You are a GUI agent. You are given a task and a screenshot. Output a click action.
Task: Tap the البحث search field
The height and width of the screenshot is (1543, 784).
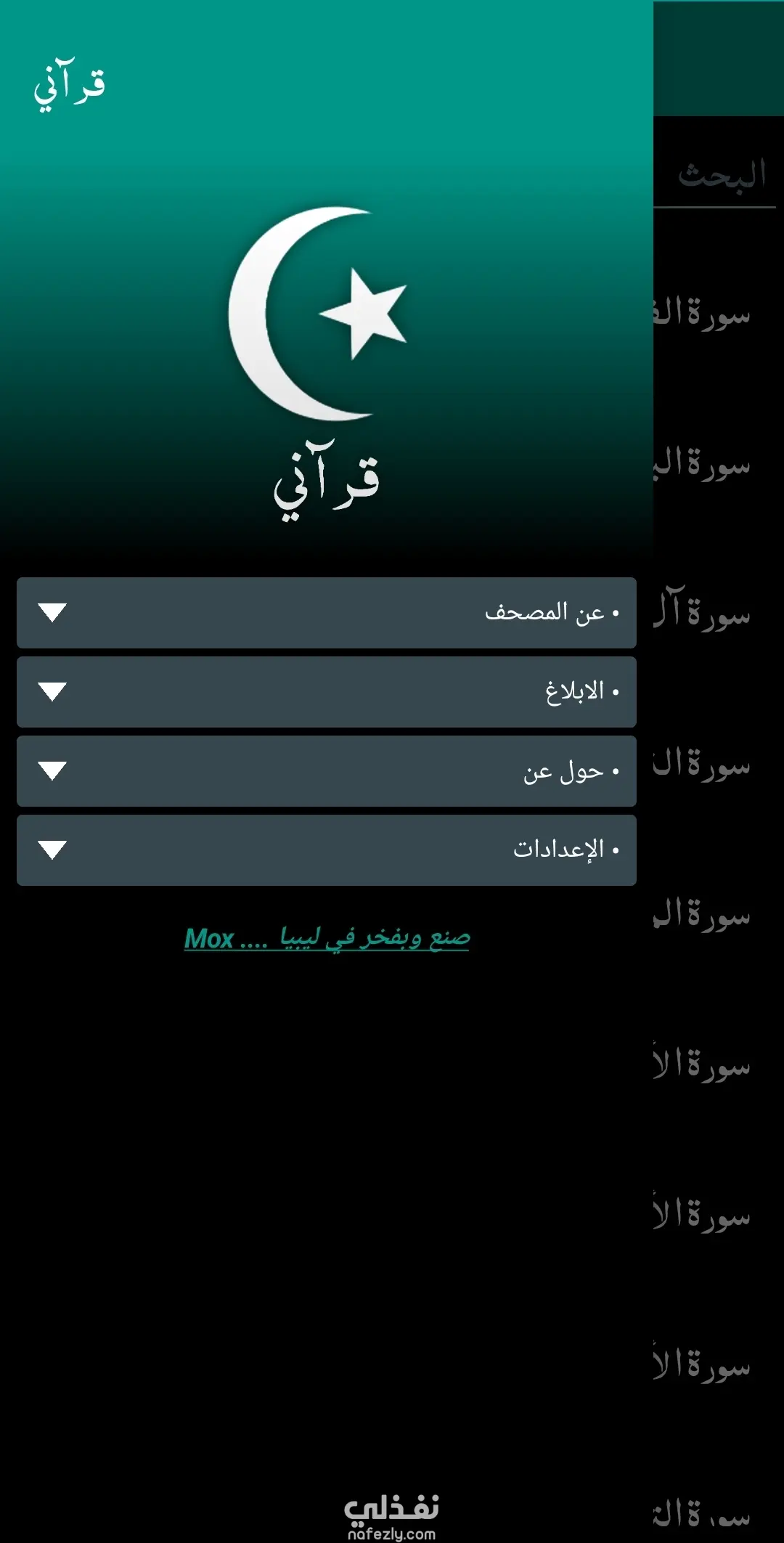coord(719,176)
